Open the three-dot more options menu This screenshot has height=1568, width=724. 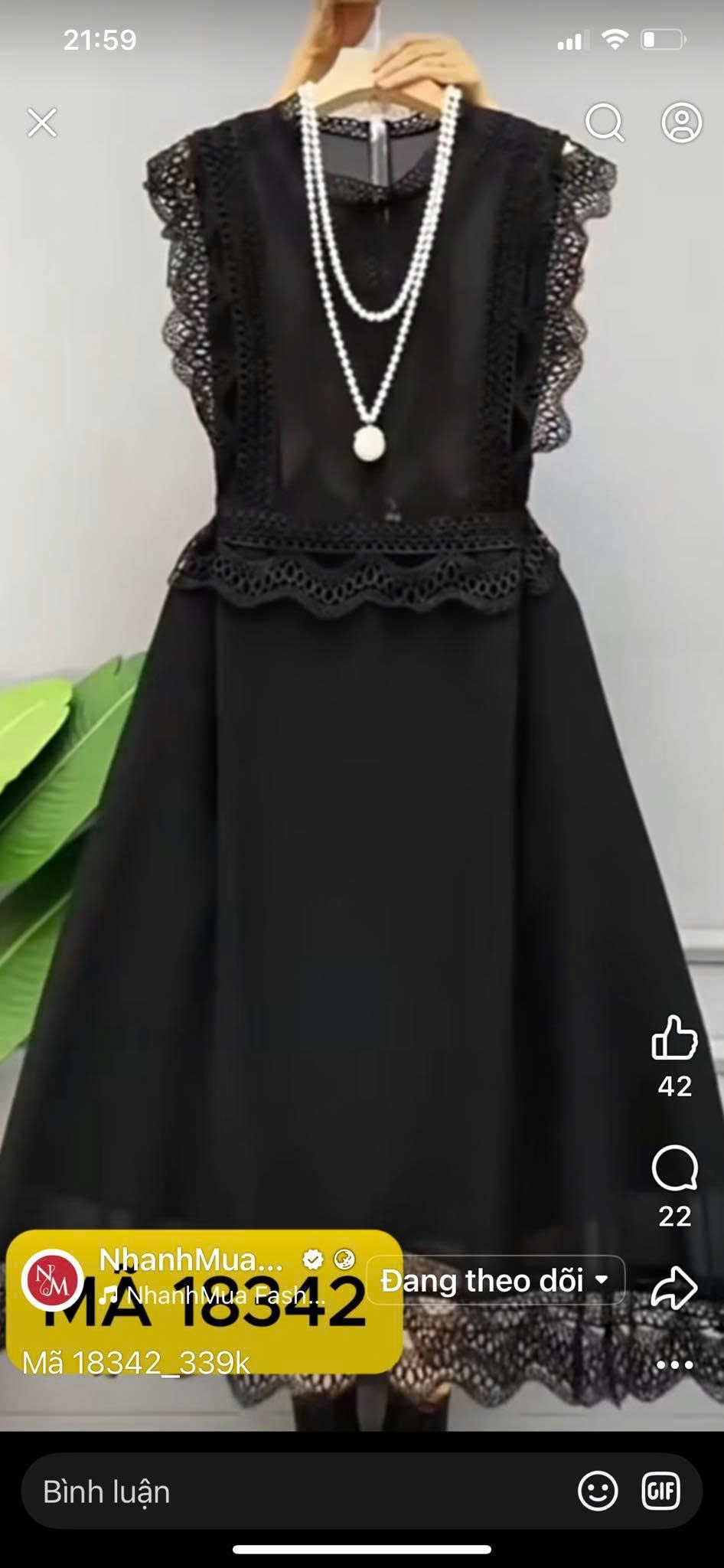click(674, 1365)
